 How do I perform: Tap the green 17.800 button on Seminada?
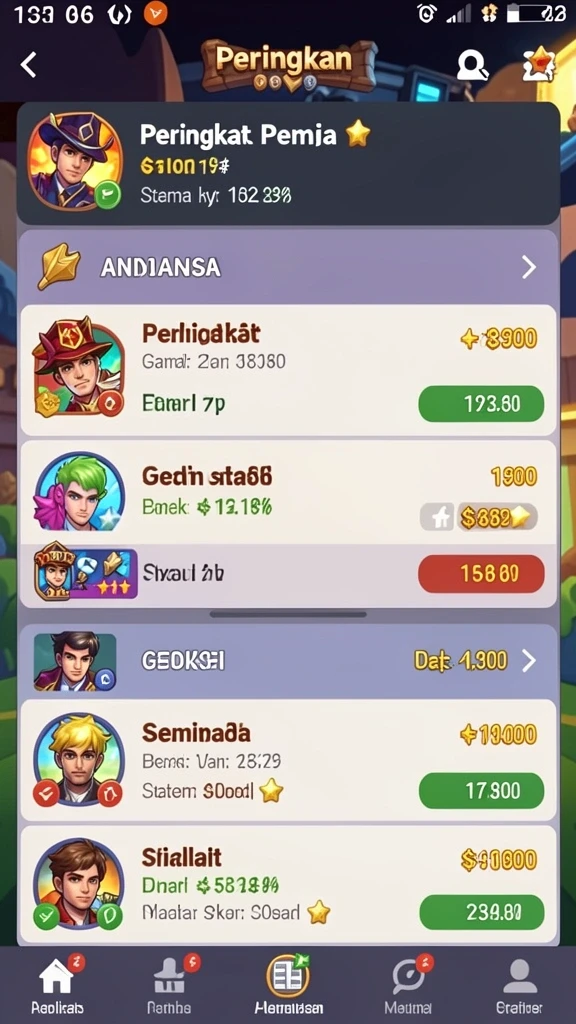pyautogui.click(x=481, y=791)
